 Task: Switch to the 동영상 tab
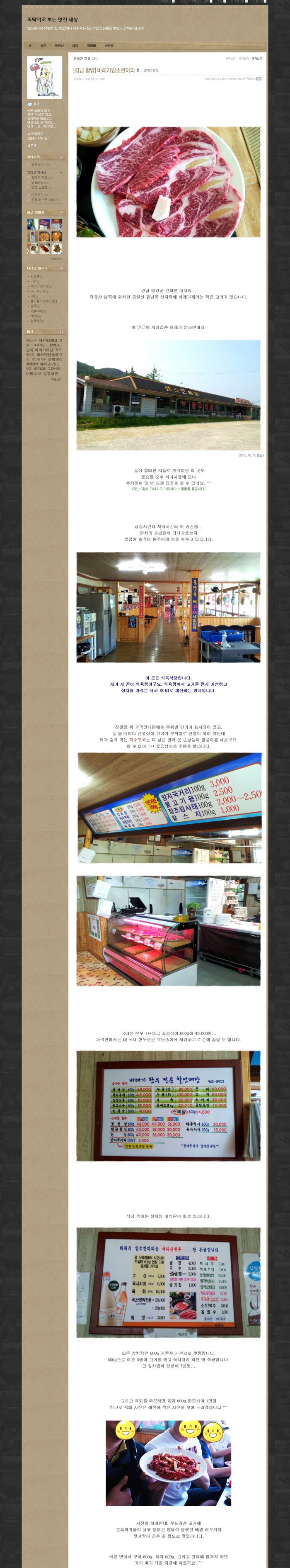(59, 46)
